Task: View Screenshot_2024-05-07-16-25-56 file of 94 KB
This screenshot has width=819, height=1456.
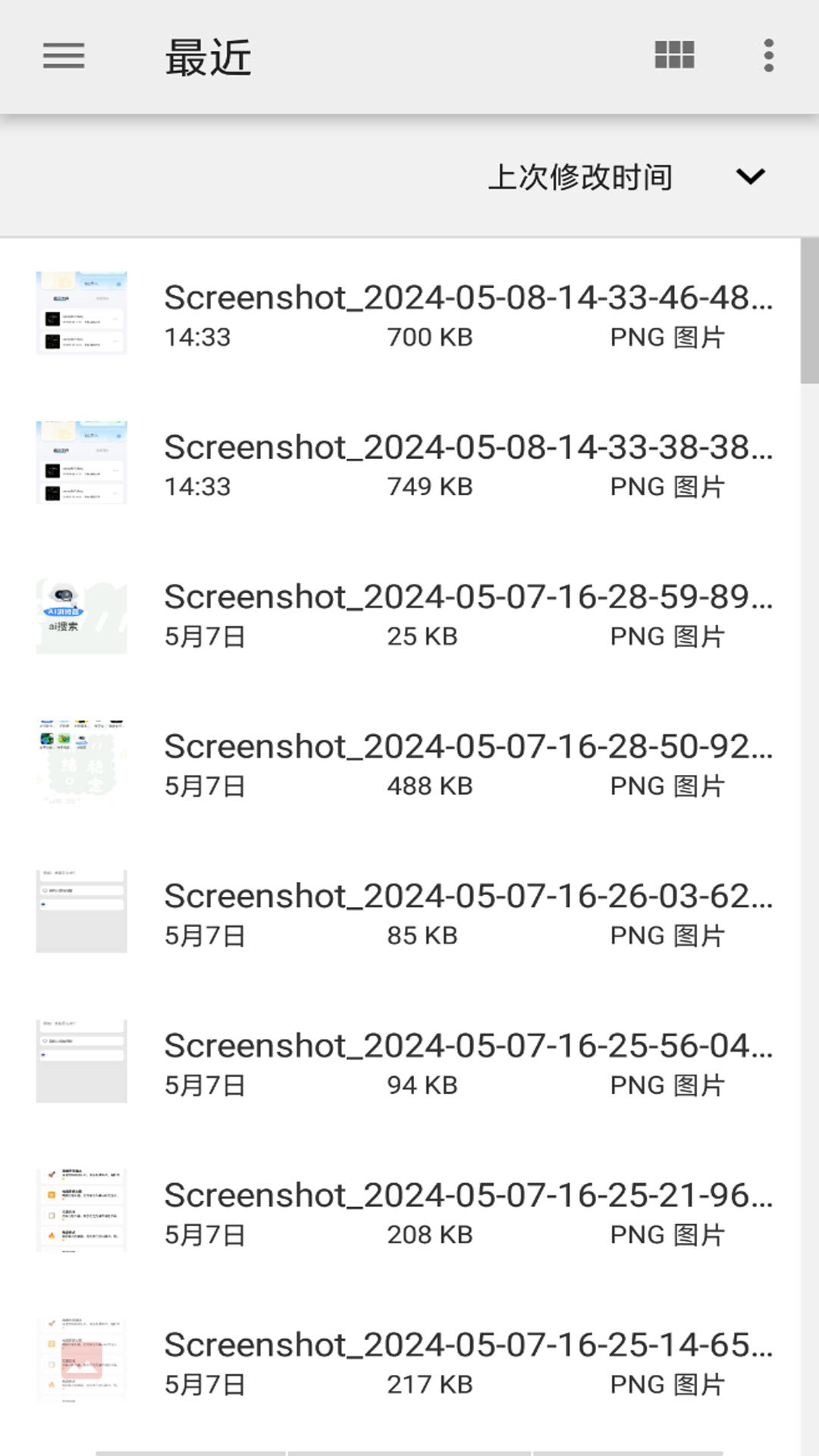Action: (x=468, y=1062)
